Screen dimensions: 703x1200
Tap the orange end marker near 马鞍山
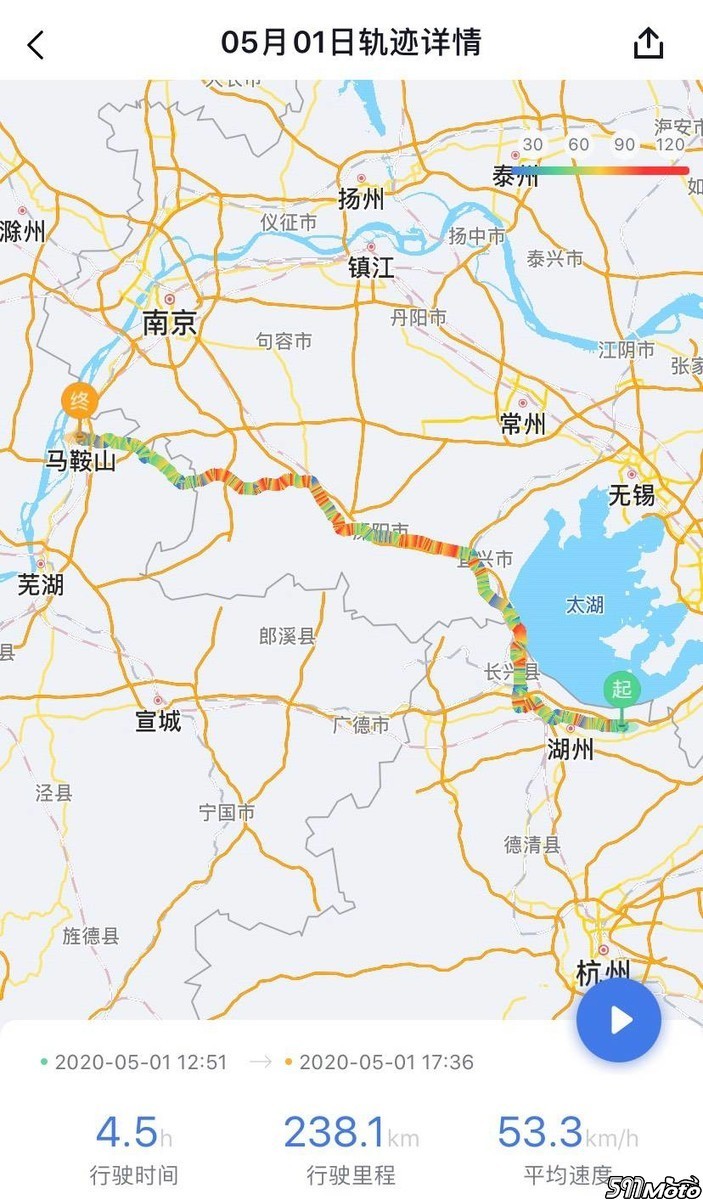78,403
